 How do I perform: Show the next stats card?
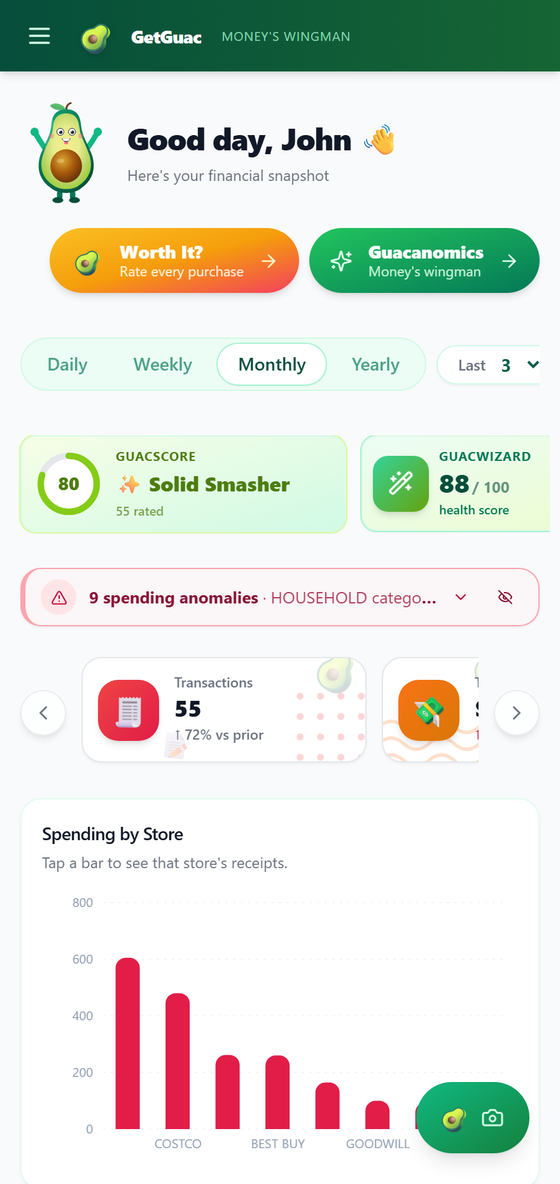(x=516, y=713)
